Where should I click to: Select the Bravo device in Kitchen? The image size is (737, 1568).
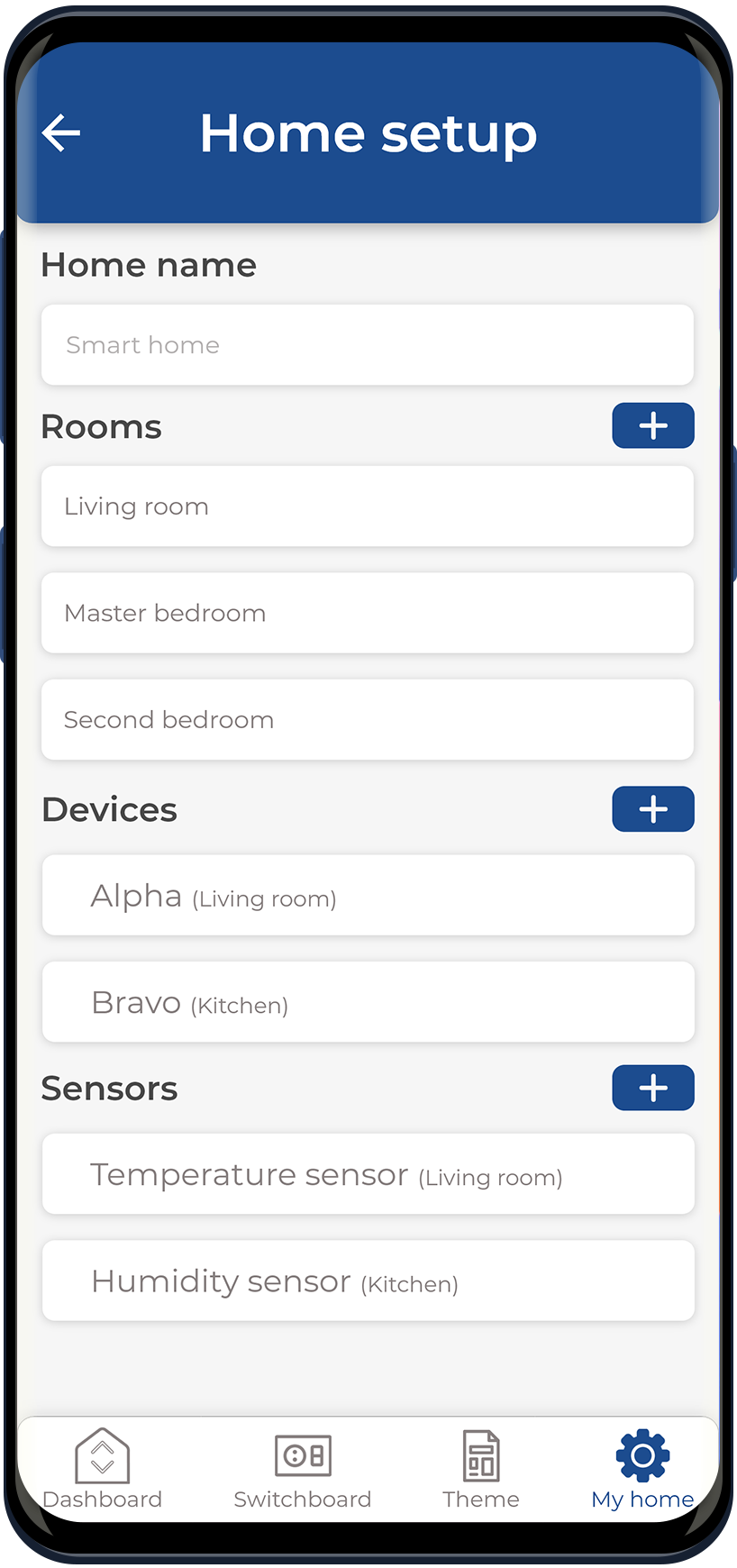tap(368, 1002)
